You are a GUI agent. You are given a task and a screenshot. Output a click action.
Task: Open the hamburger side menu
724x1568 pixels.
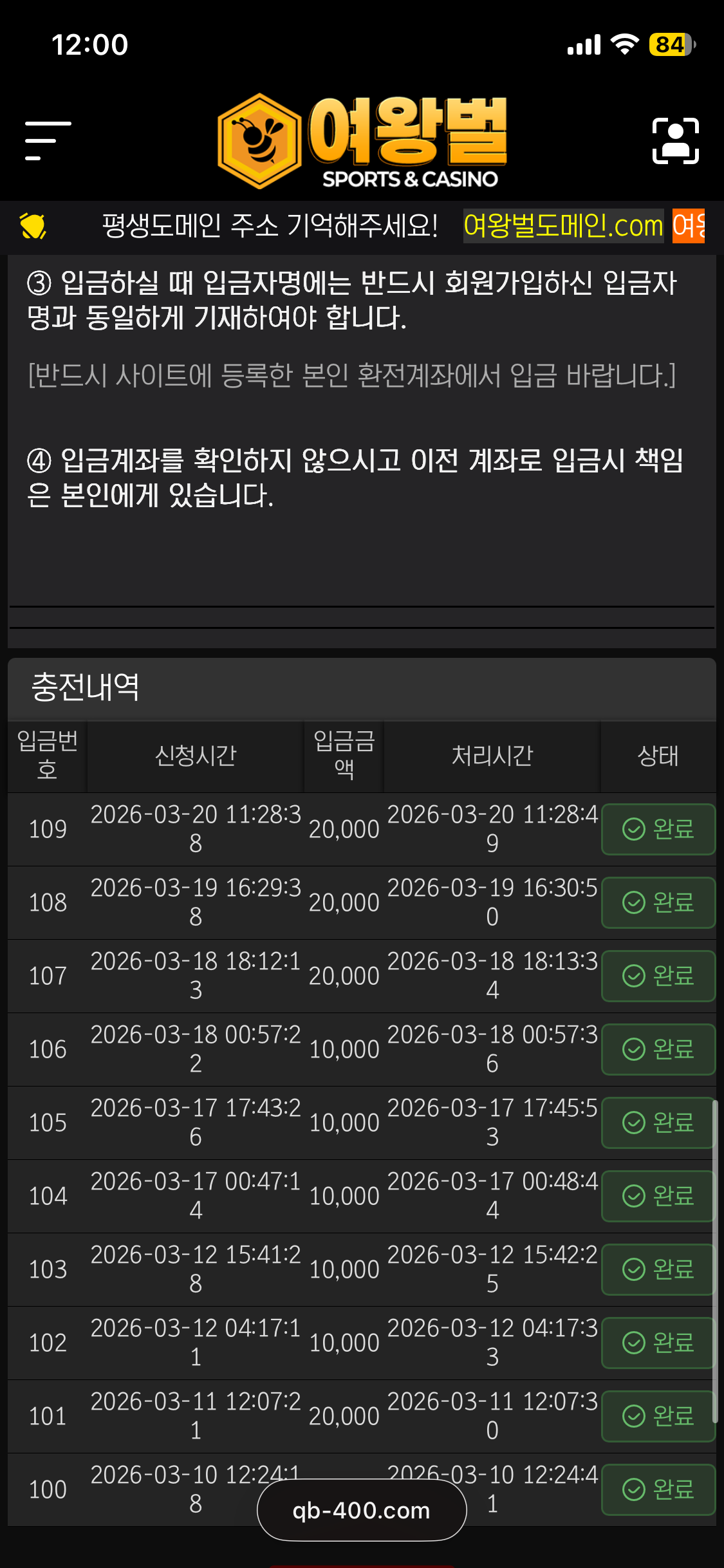point(48,140)
